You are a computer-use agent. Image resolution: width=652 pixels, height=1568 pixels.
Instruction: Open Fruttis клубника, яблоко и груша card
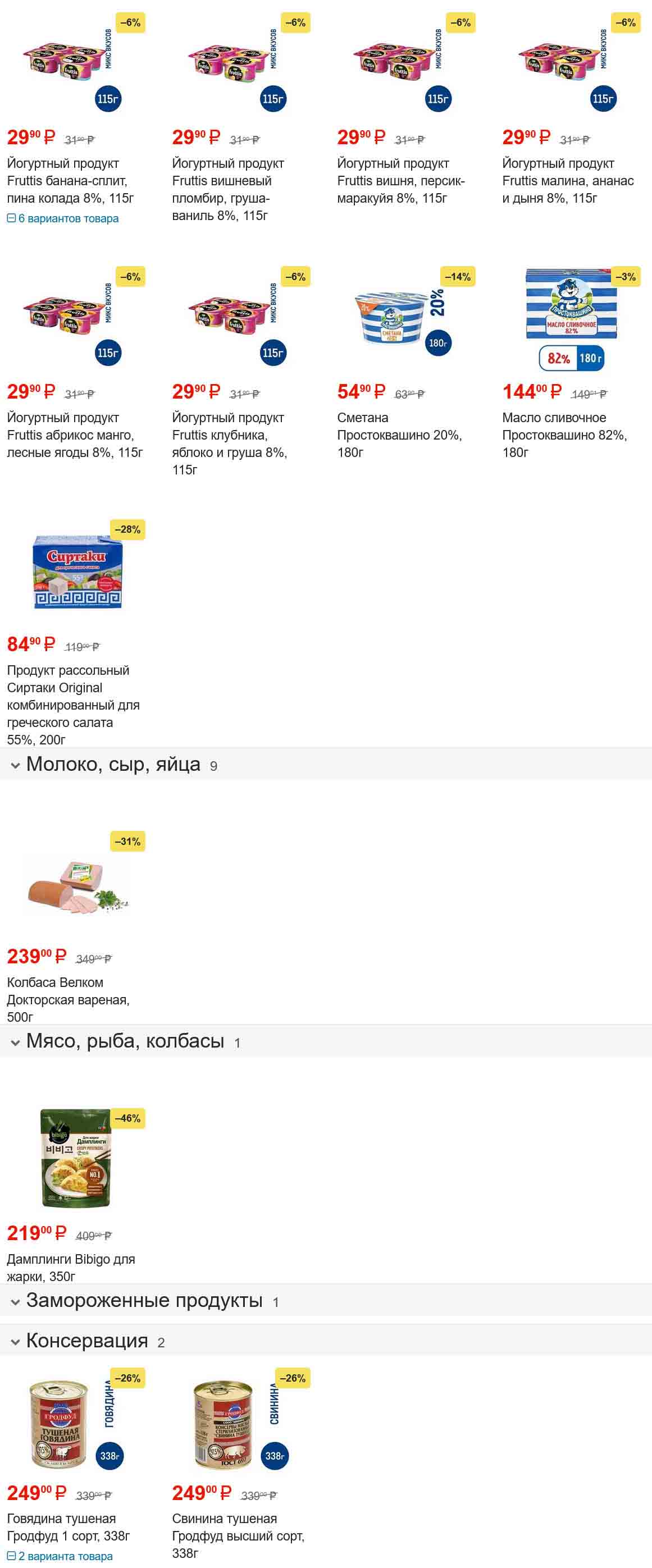point(229,444)
